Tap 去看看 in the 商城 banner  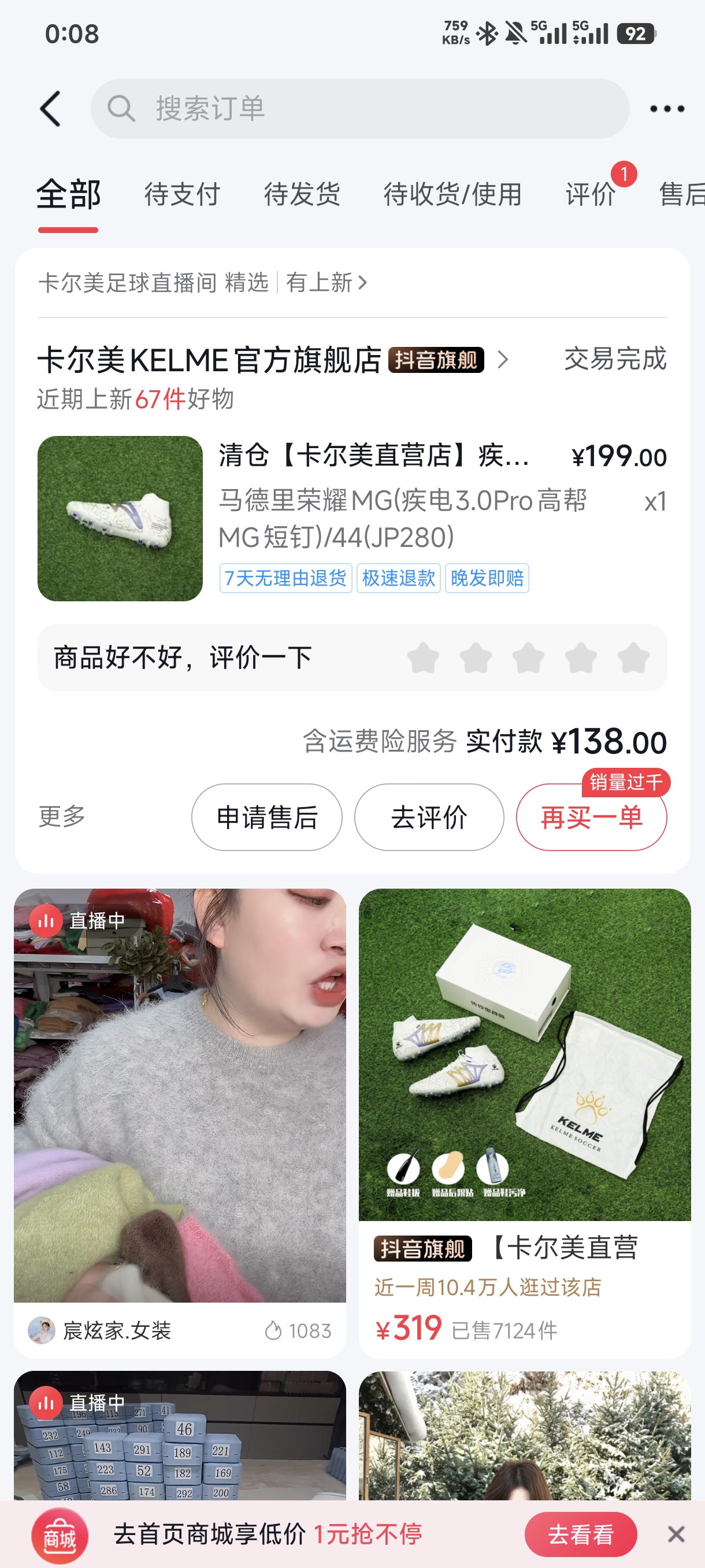[580, 1534]
